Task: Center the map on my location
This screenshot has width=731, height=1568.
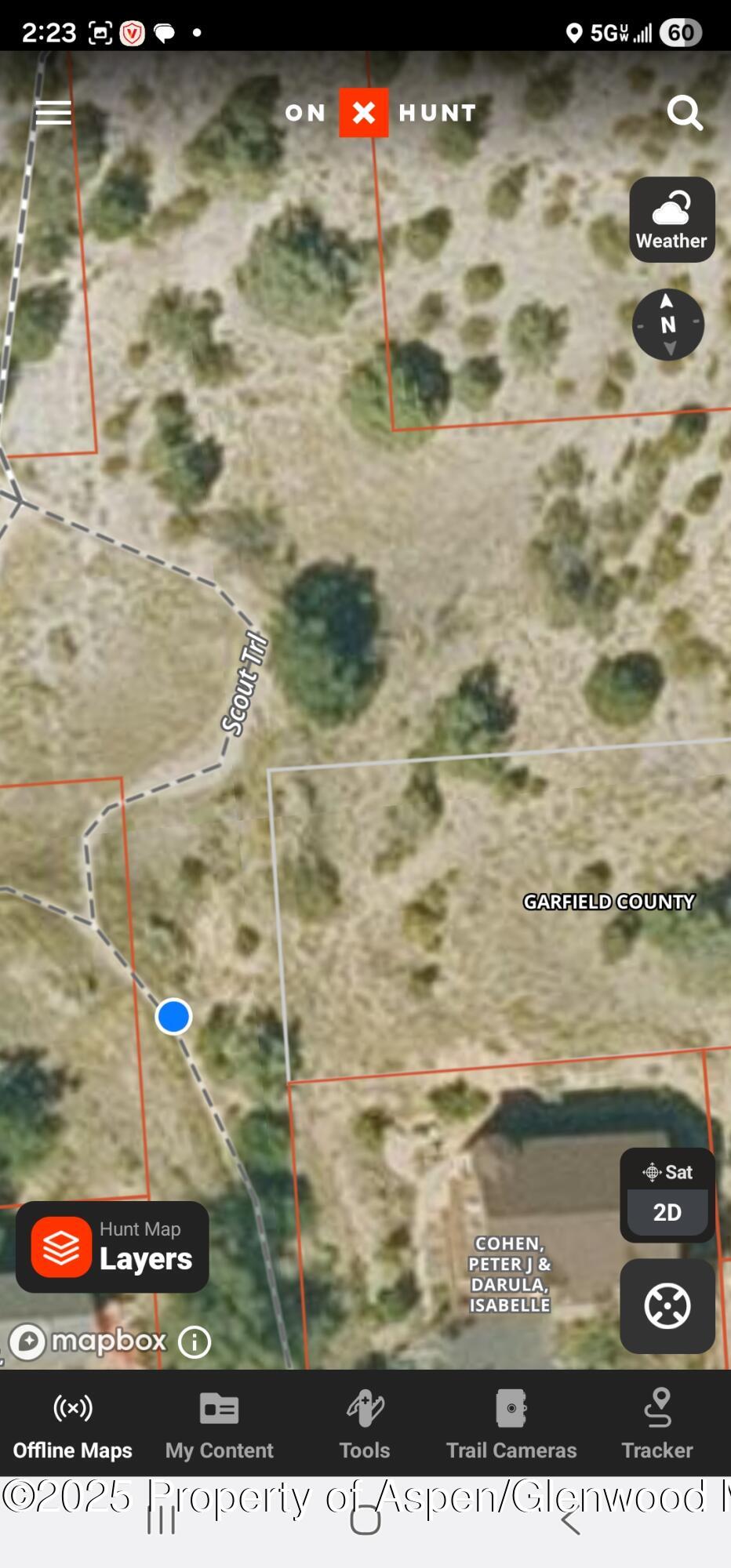Action: [667, 1306]
